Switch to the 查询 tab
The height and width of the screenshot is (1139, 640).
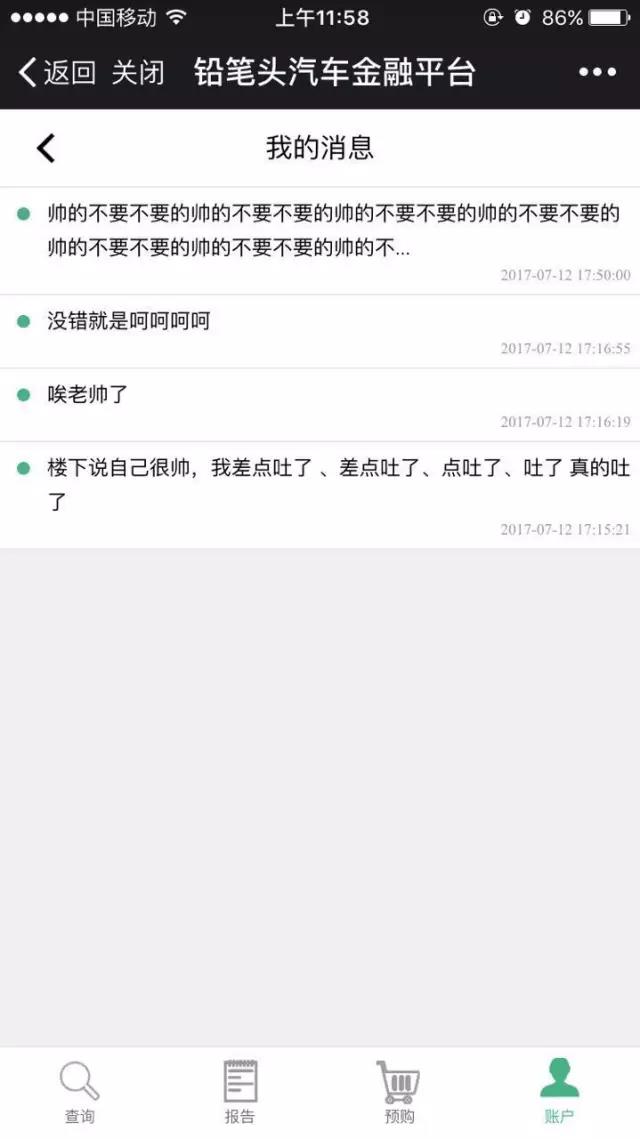coord(80,1092)
